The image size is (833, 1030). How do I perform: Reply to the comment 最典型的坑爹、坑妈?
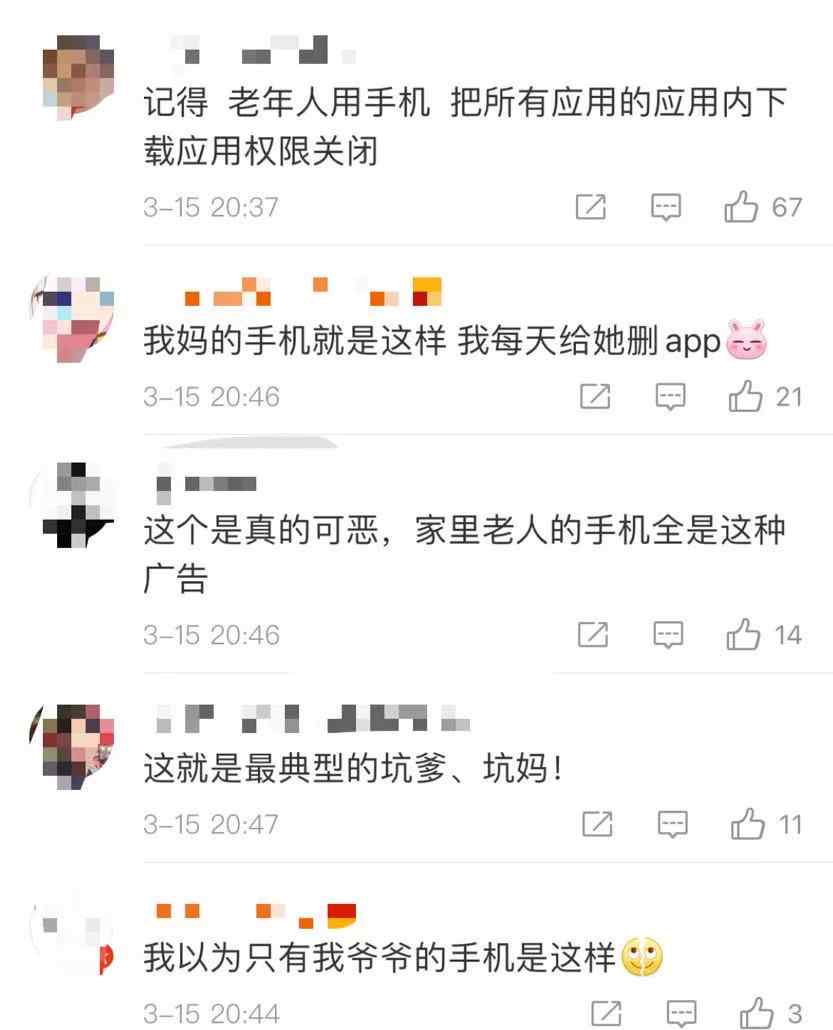pos(673,825)
